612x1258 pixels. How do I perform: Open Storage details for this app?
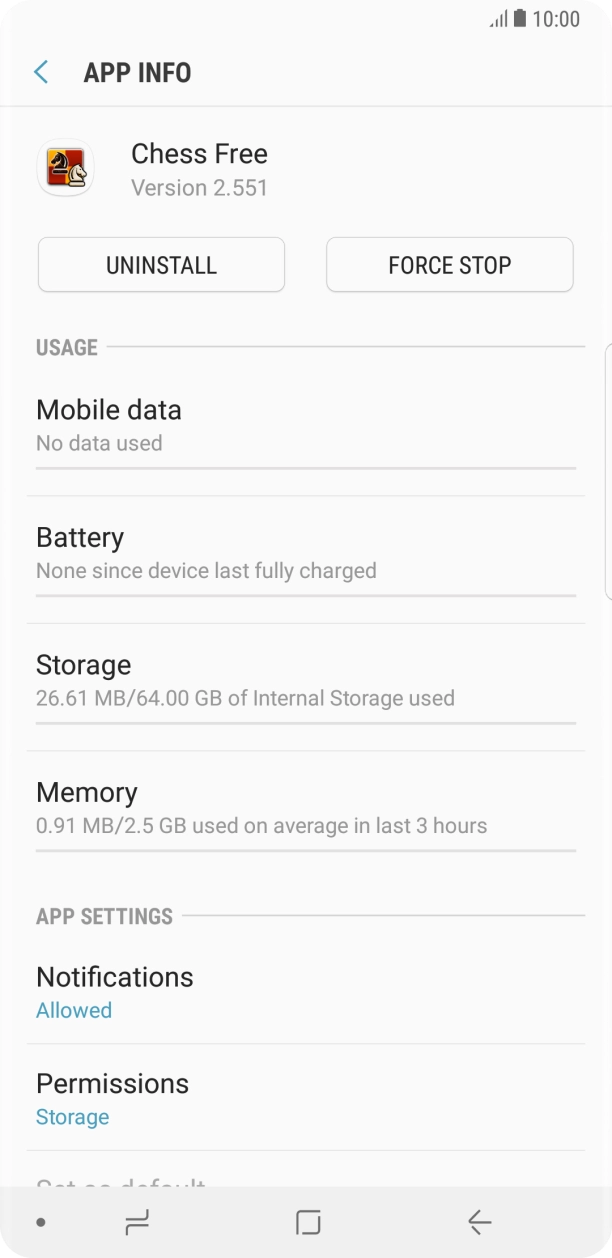305,680
